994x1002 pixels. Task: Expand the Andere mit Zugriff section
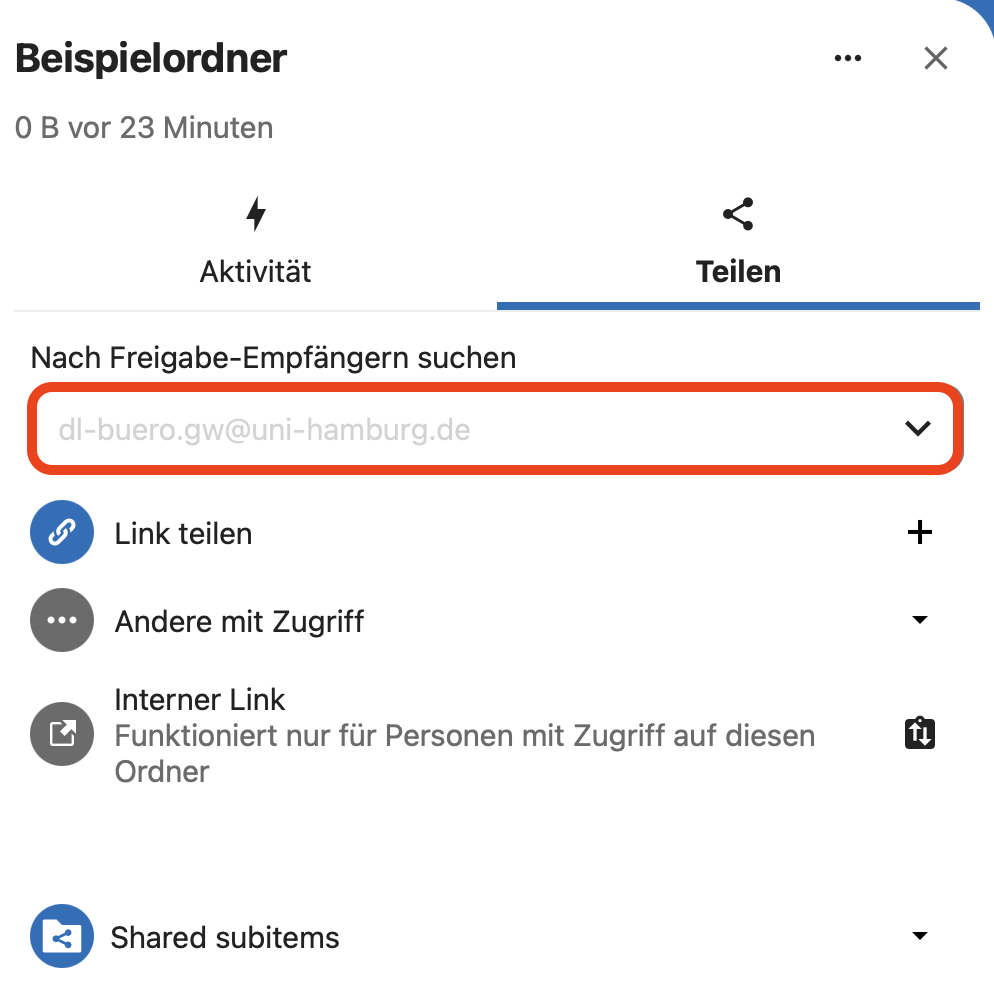(920, 621)
